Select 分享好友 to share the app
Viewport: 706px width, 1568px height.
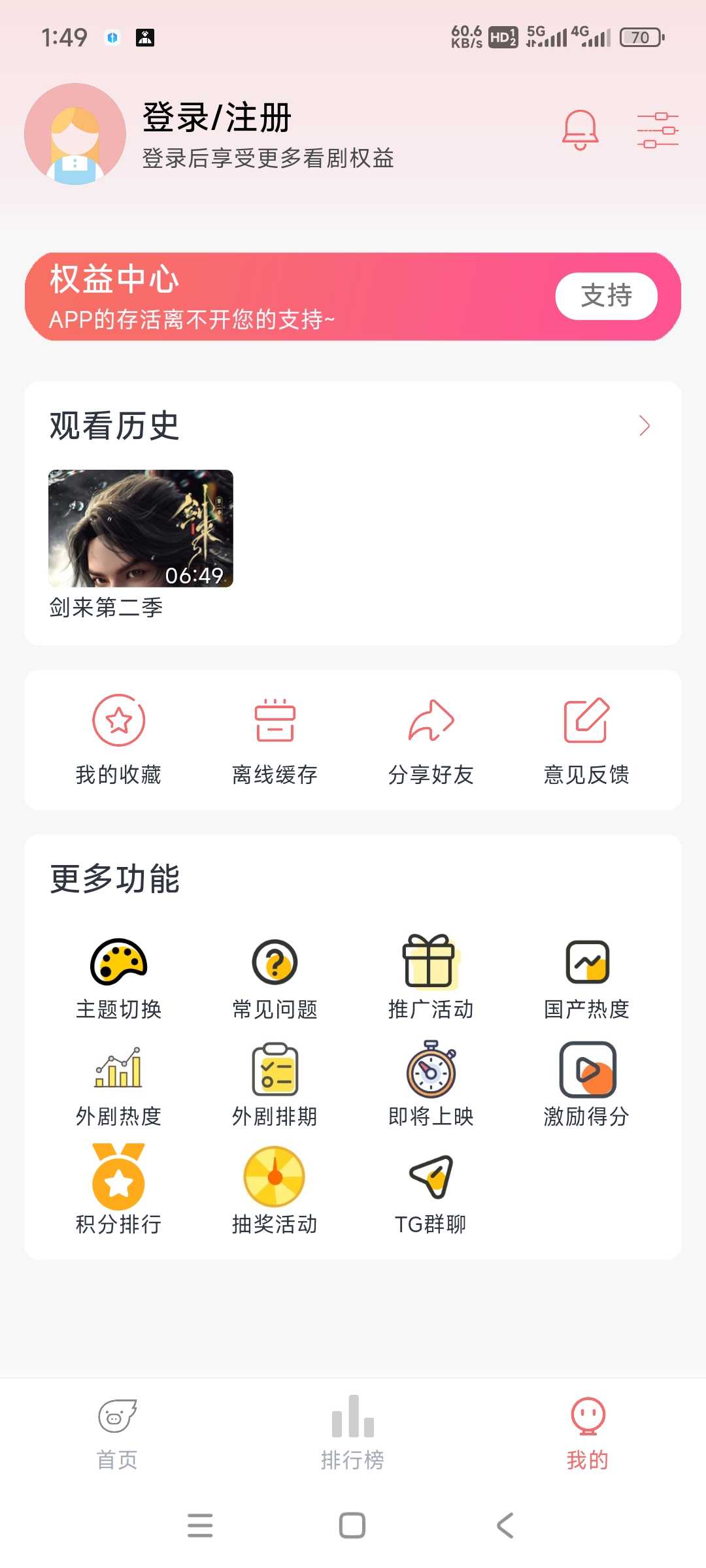tap(431, 740)
